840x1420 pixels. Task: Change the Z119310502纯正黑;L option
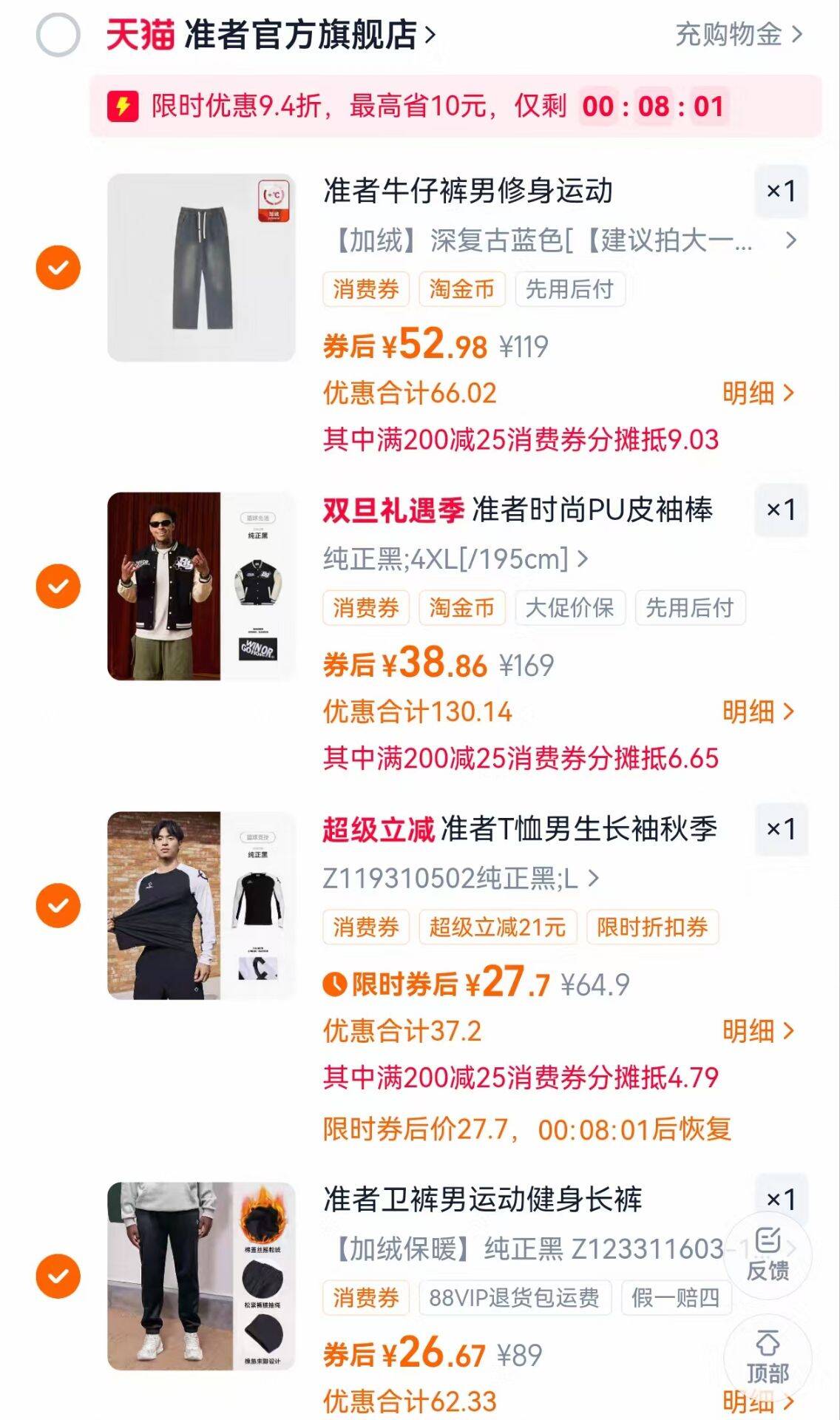(x=460, y=879)
